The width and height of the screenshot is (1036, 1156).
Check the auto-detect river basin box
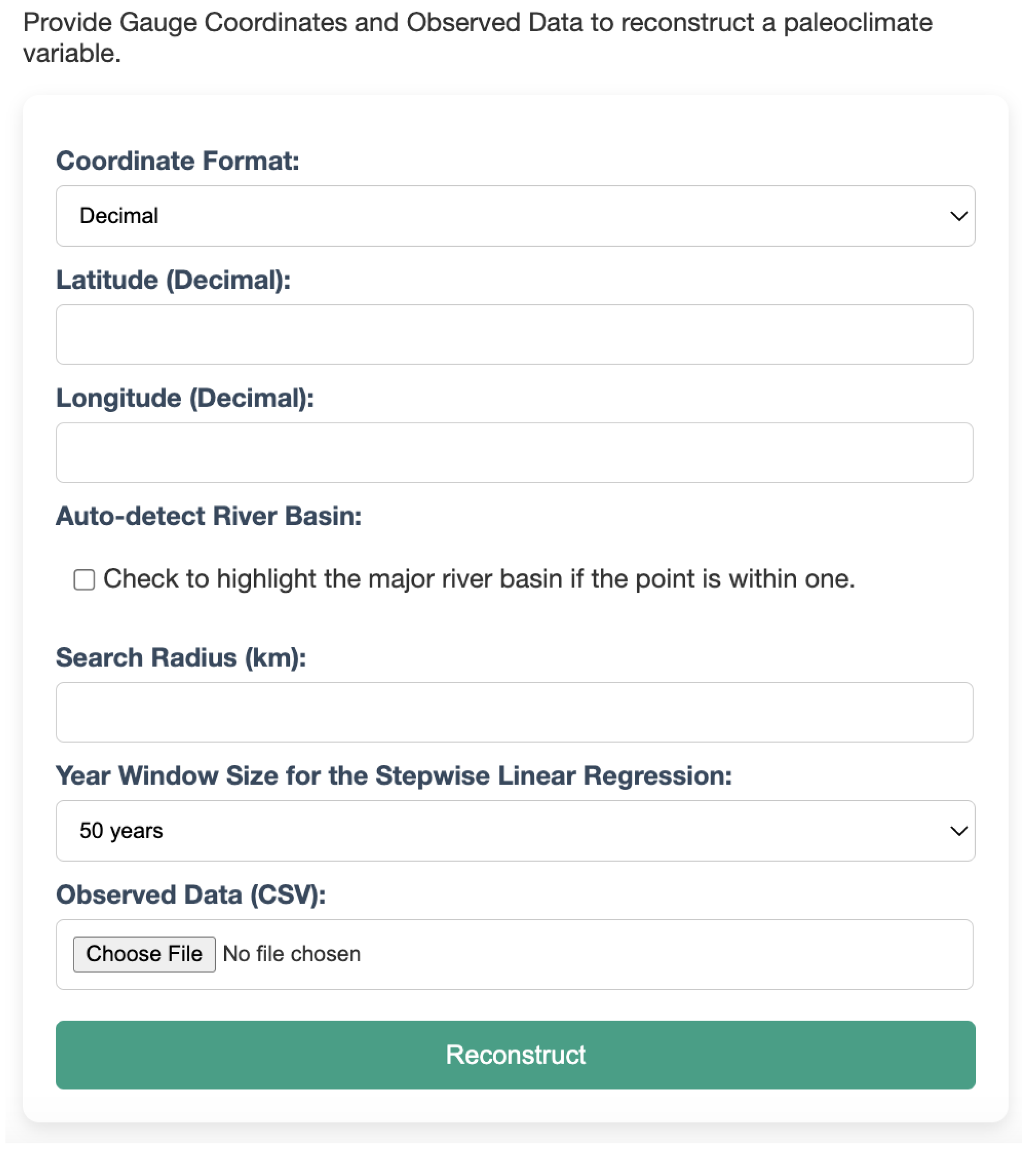pyautogui.click(x=84, y=580)
